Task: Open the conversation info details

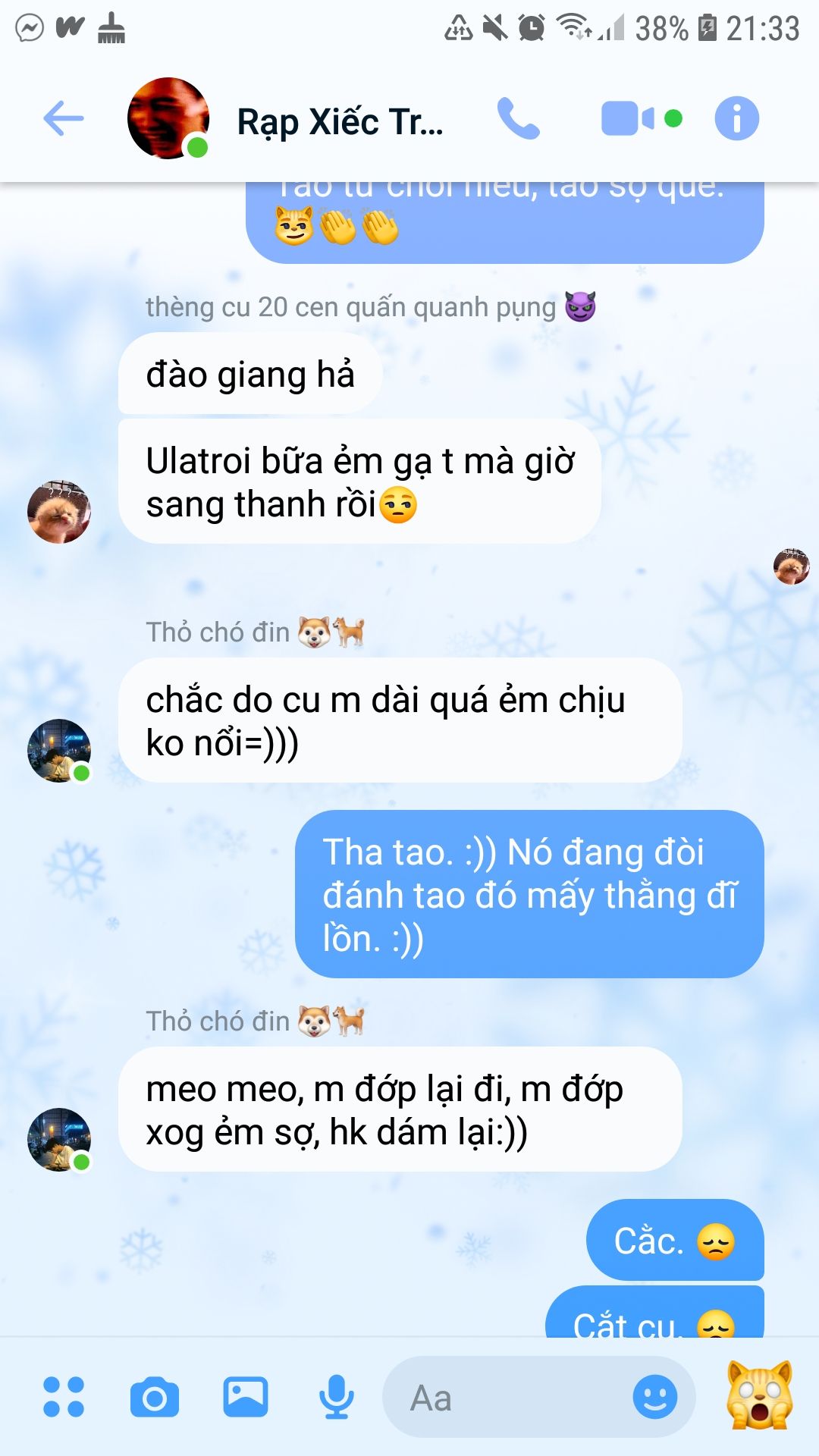Action: [736, 119]
